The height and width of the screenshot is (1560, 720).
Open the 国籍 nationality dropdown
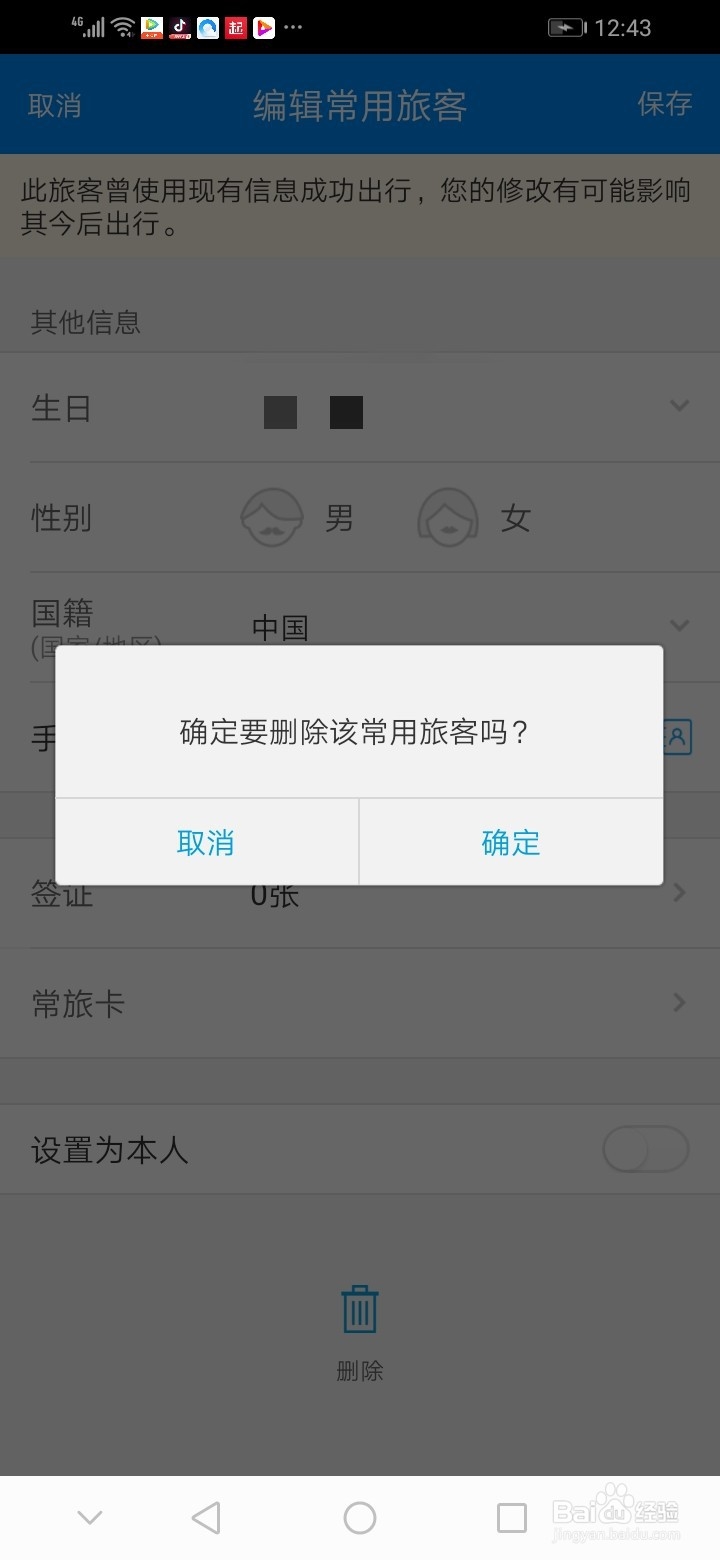pyautogui.click(x=680, y=625)
